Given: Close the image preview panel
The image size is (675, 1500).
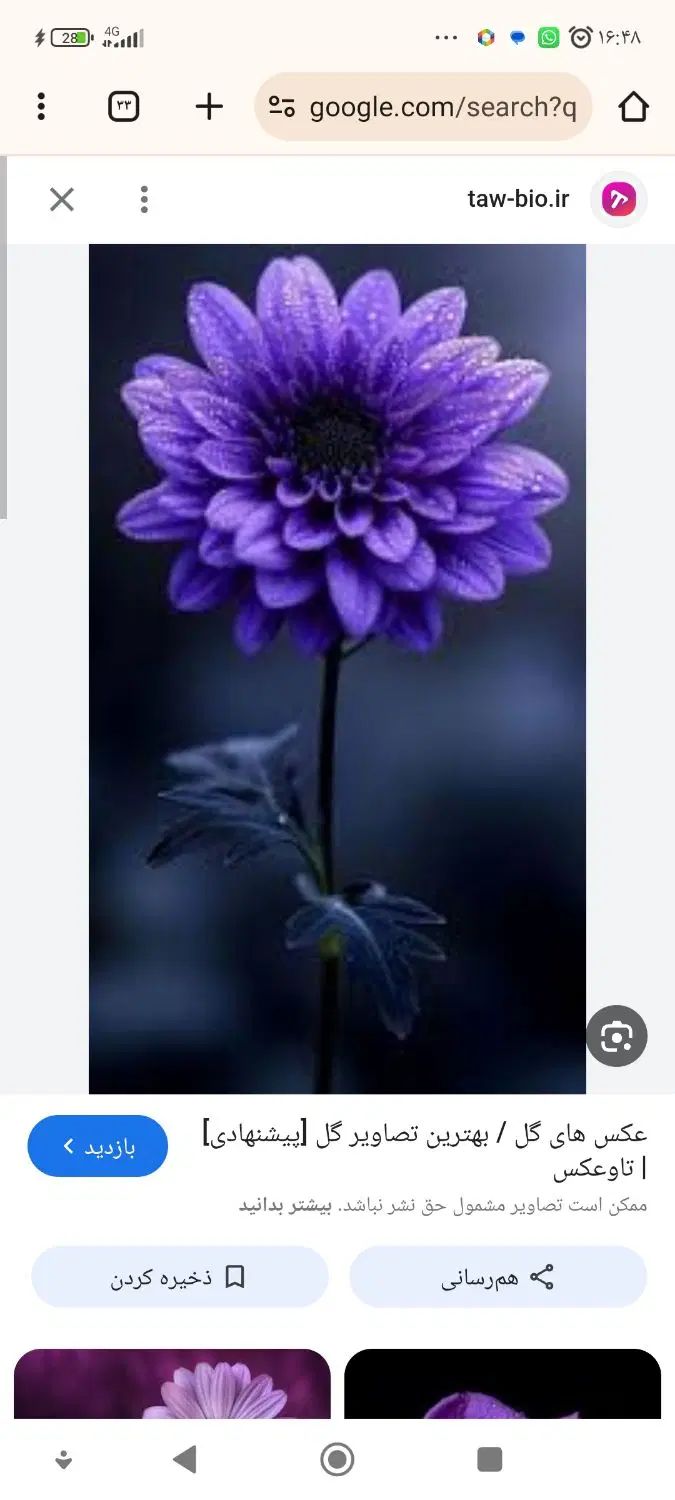Looking at the screenshot, I should pos(62,200).
